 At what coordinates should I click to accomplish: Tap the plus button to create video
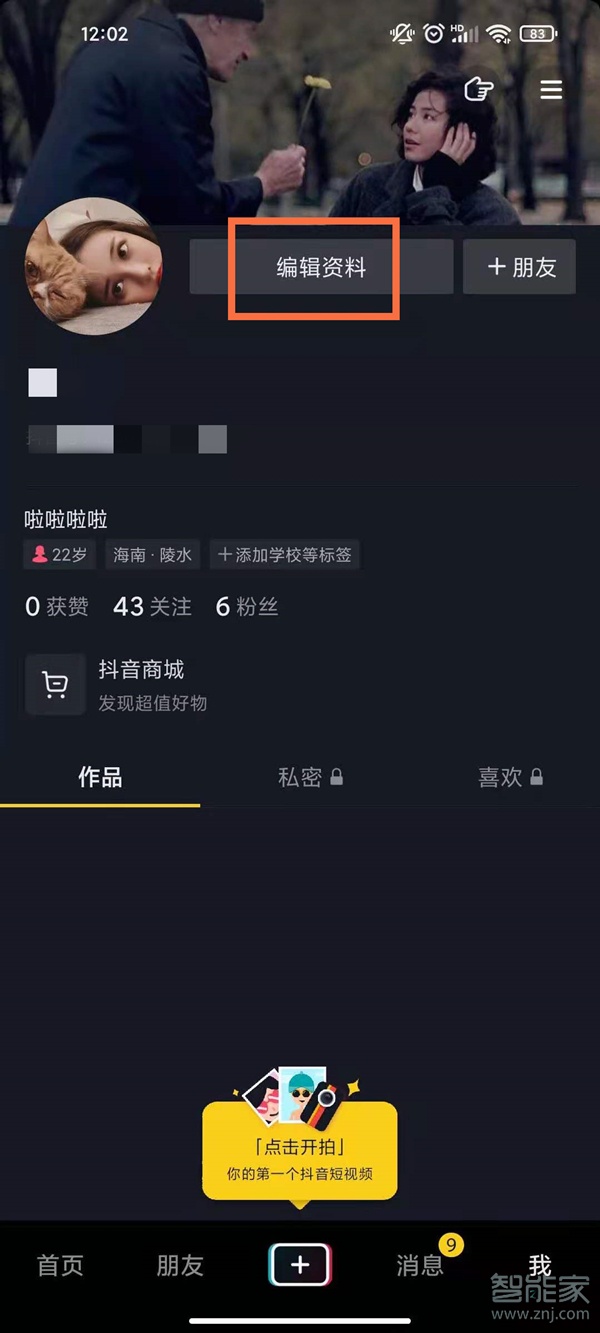pos(300,1265)
